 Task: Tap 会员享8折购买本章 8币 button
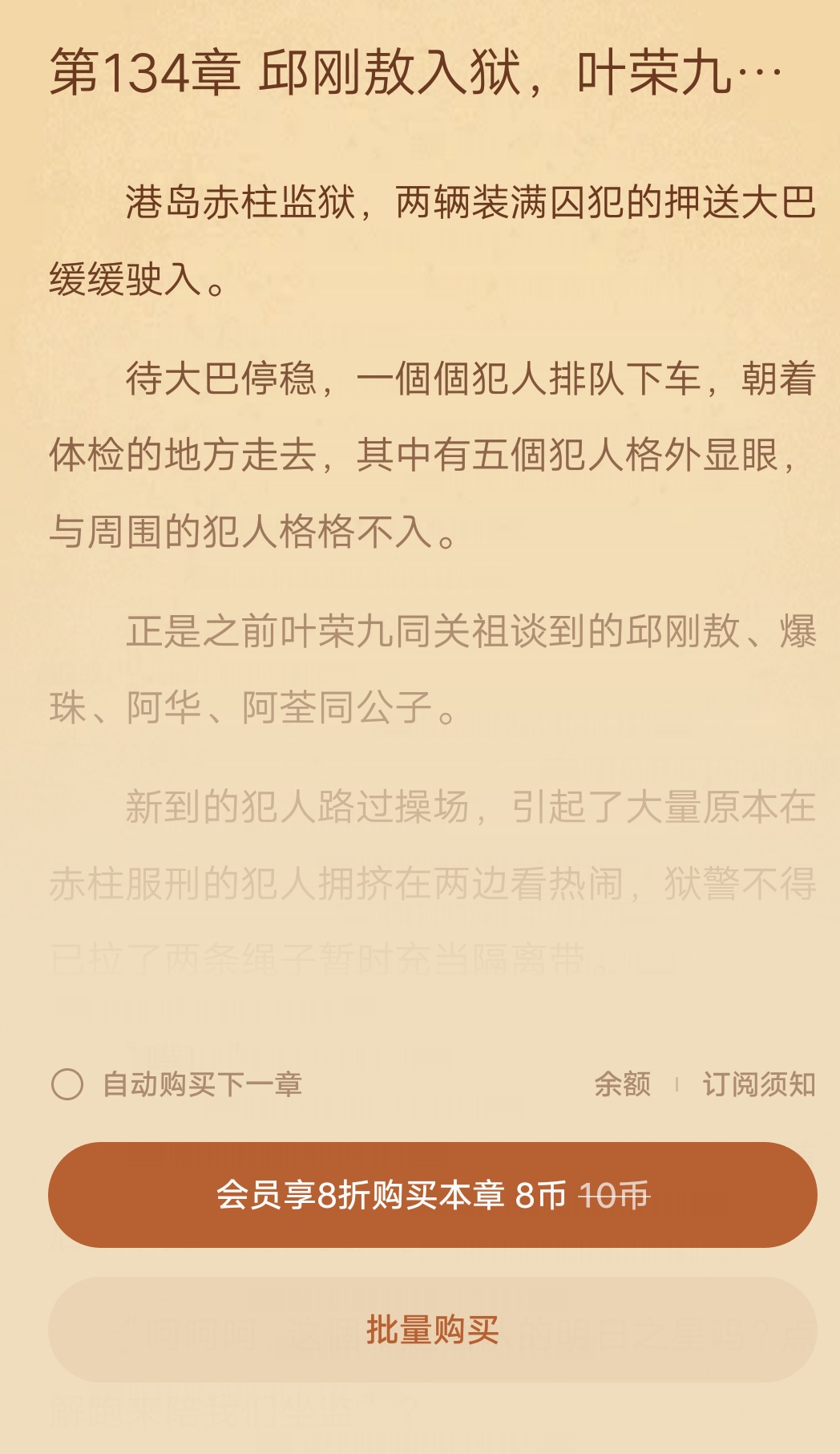(x=432, y=1195)
